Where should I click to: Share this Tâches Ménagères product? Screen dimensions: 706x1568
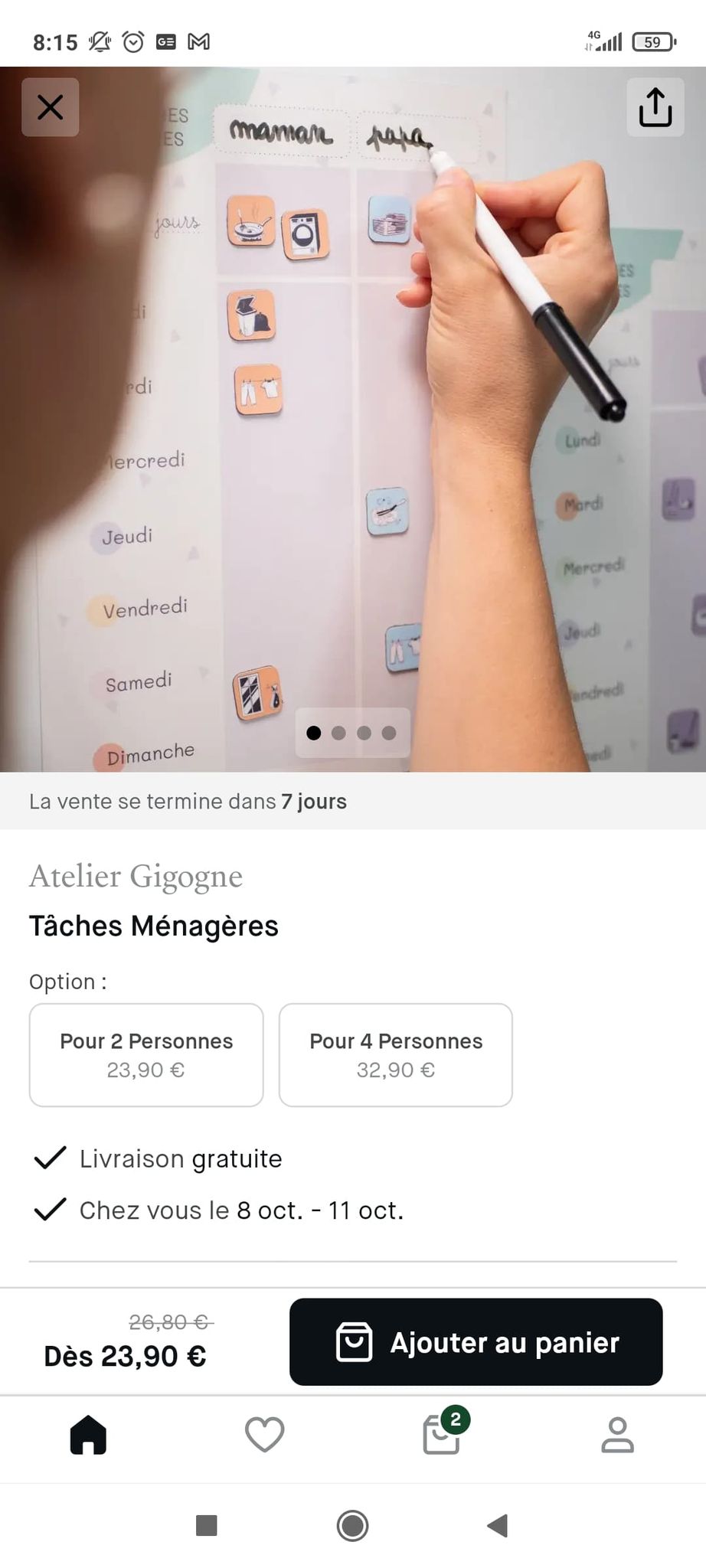tap(655, 107)
